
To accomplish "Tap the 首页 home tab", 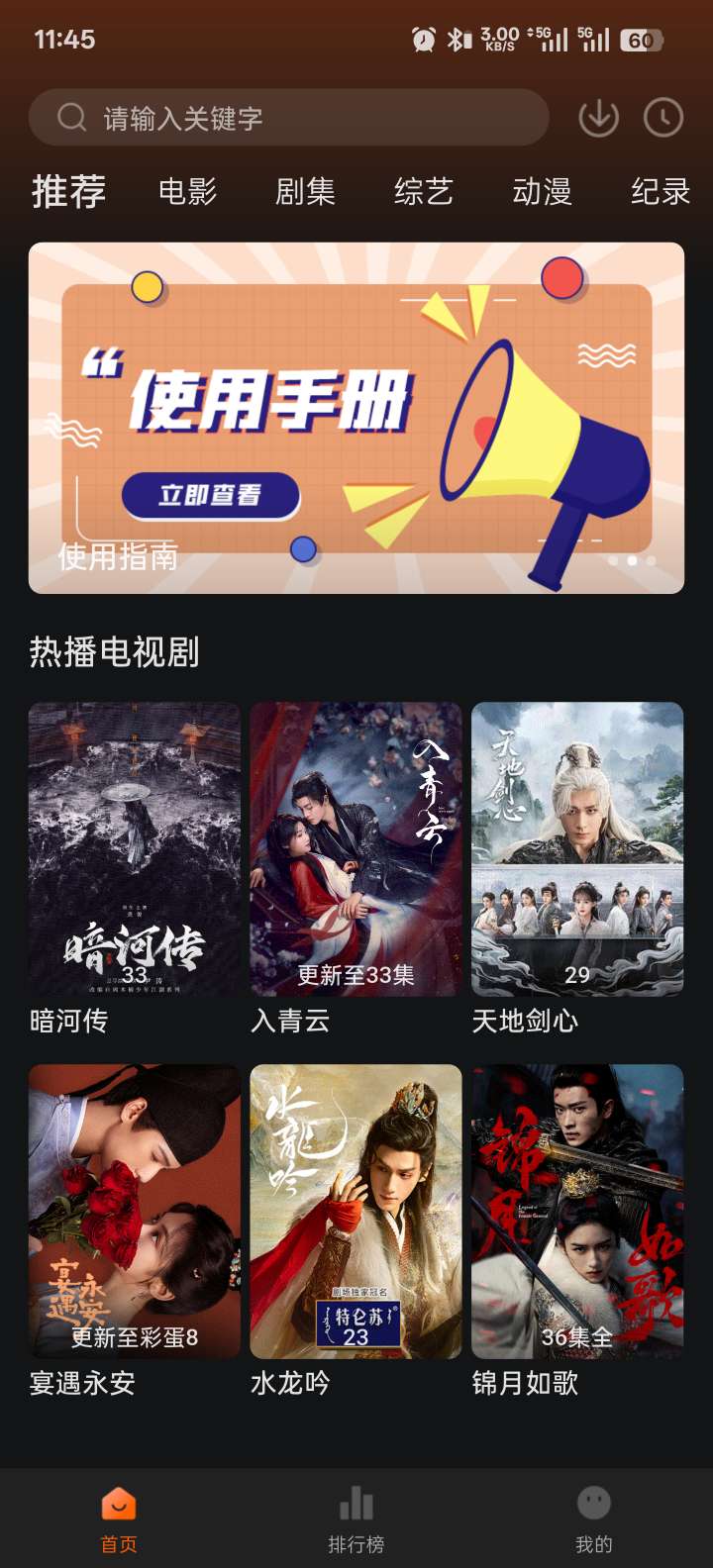I will tap(119, 1519).
